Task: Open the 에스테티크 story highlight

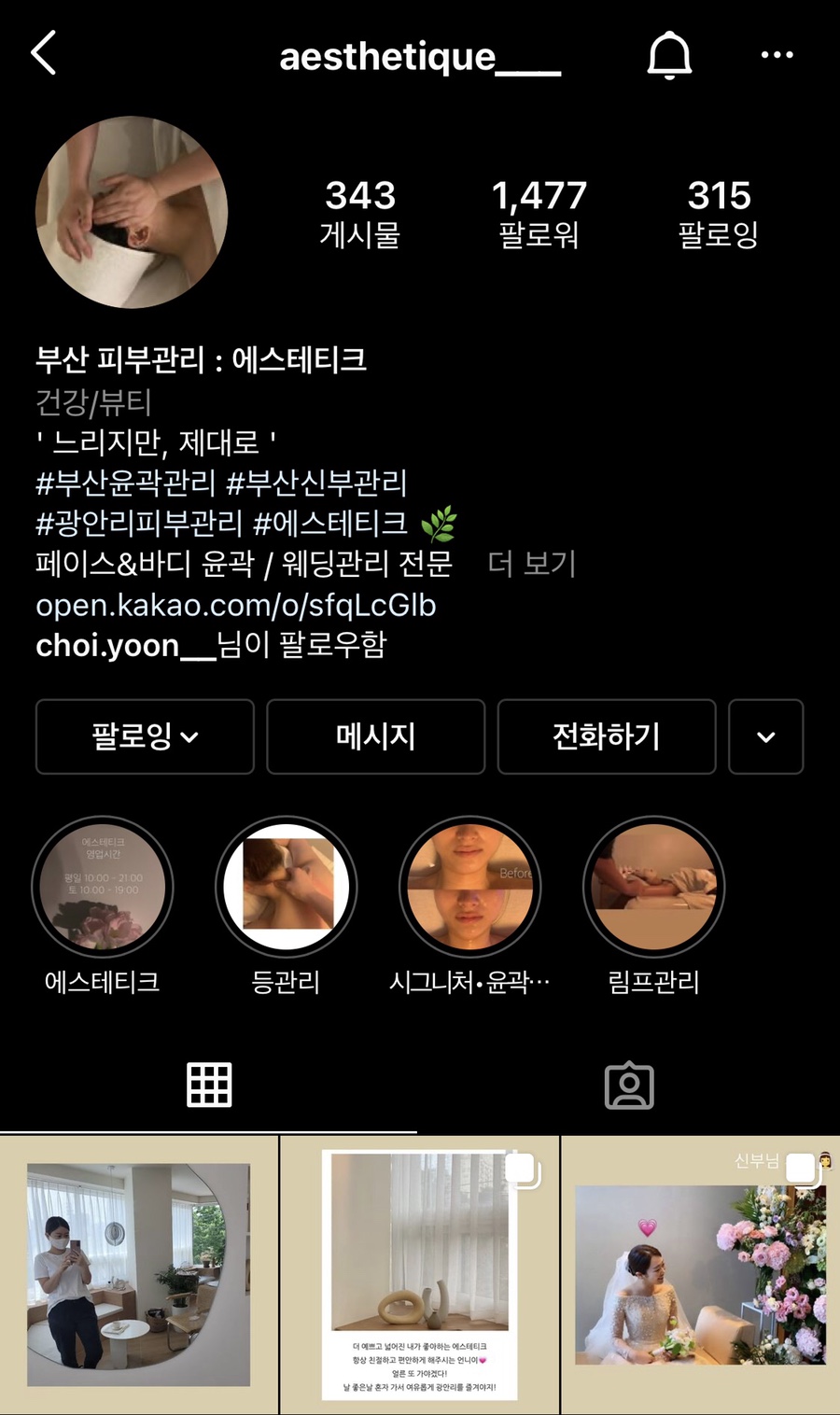Action: (x=103, y=887)
